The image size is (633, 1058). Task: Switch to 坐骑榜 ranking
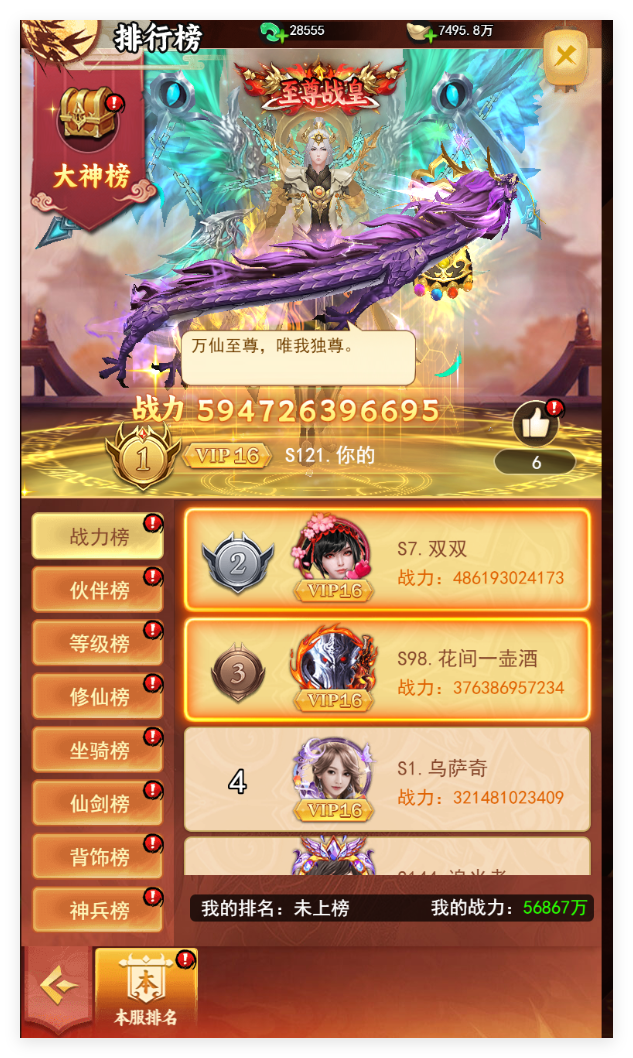coord(98,750)
